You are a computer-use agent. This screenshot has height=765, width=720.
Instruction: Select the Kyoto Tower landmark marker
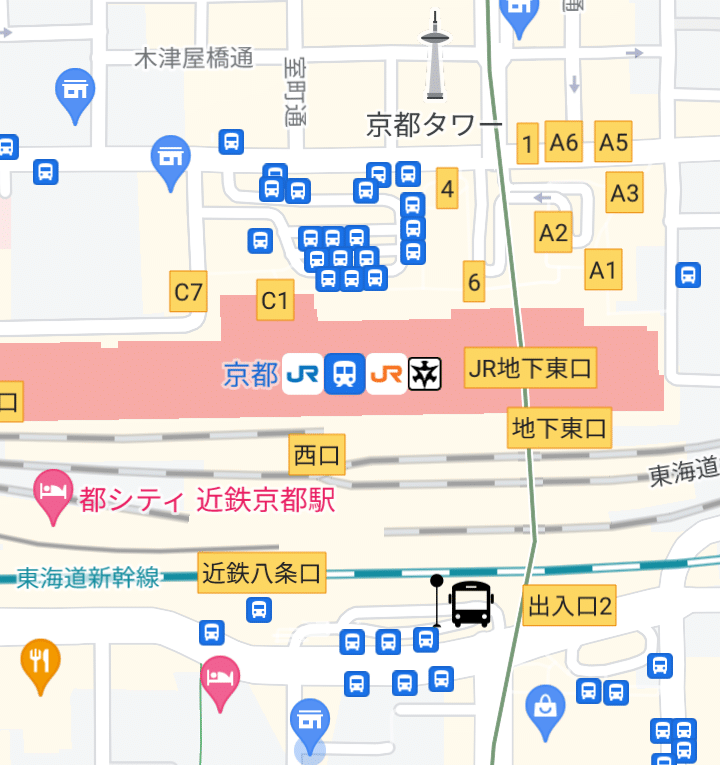[434, 58]
